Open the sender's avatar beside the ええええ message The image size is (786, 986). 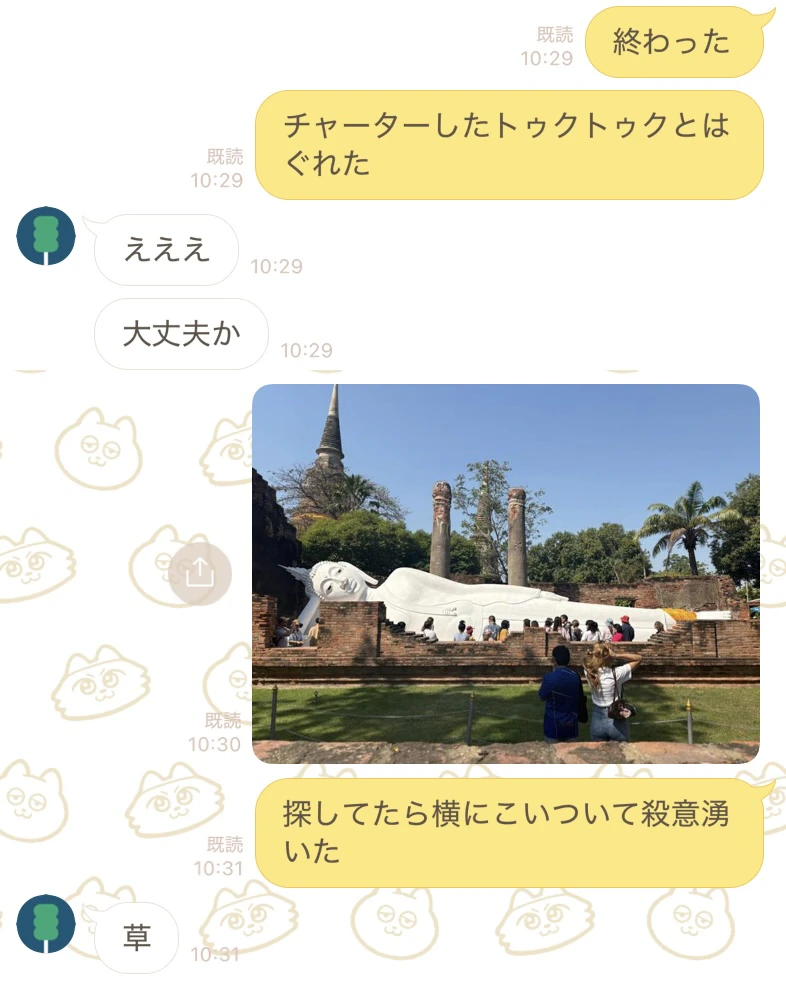coord(46,236)
